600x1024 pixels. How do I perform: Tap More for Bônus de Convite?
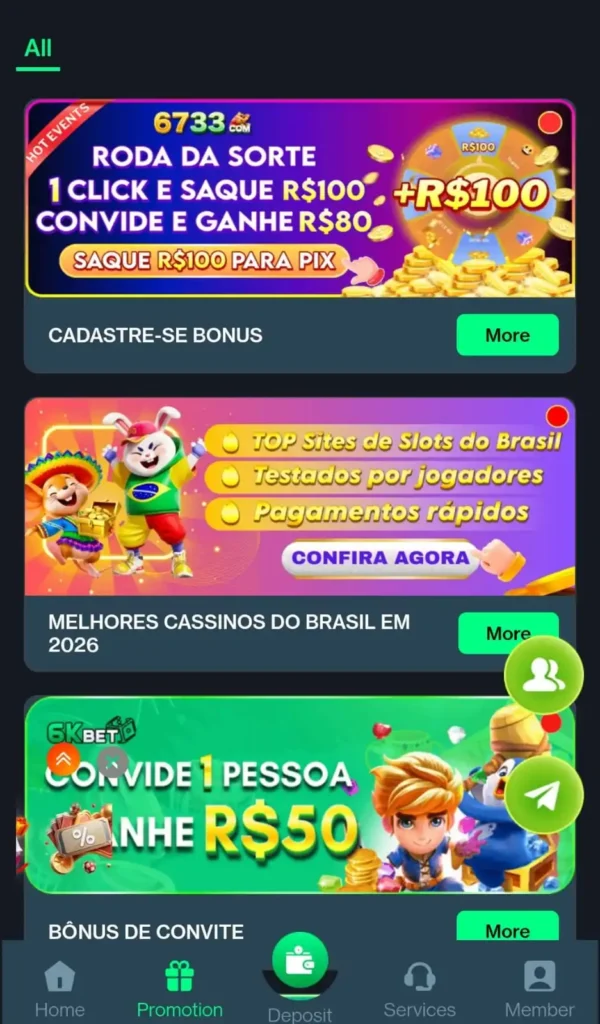[507, 929]
